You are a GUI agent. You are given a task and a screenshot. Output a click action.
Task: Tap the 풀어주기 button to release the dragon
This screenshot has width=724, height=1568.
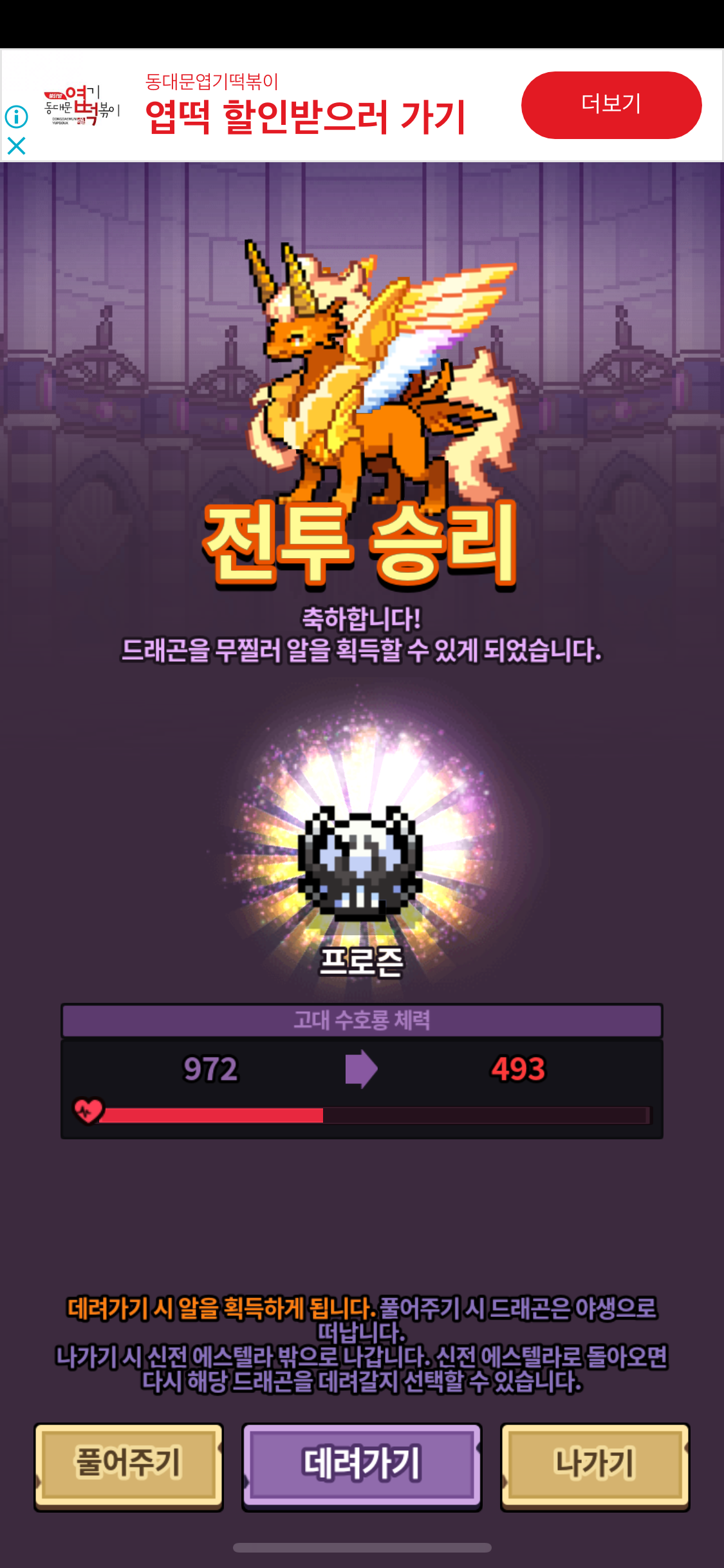[x=129, y=1466]
